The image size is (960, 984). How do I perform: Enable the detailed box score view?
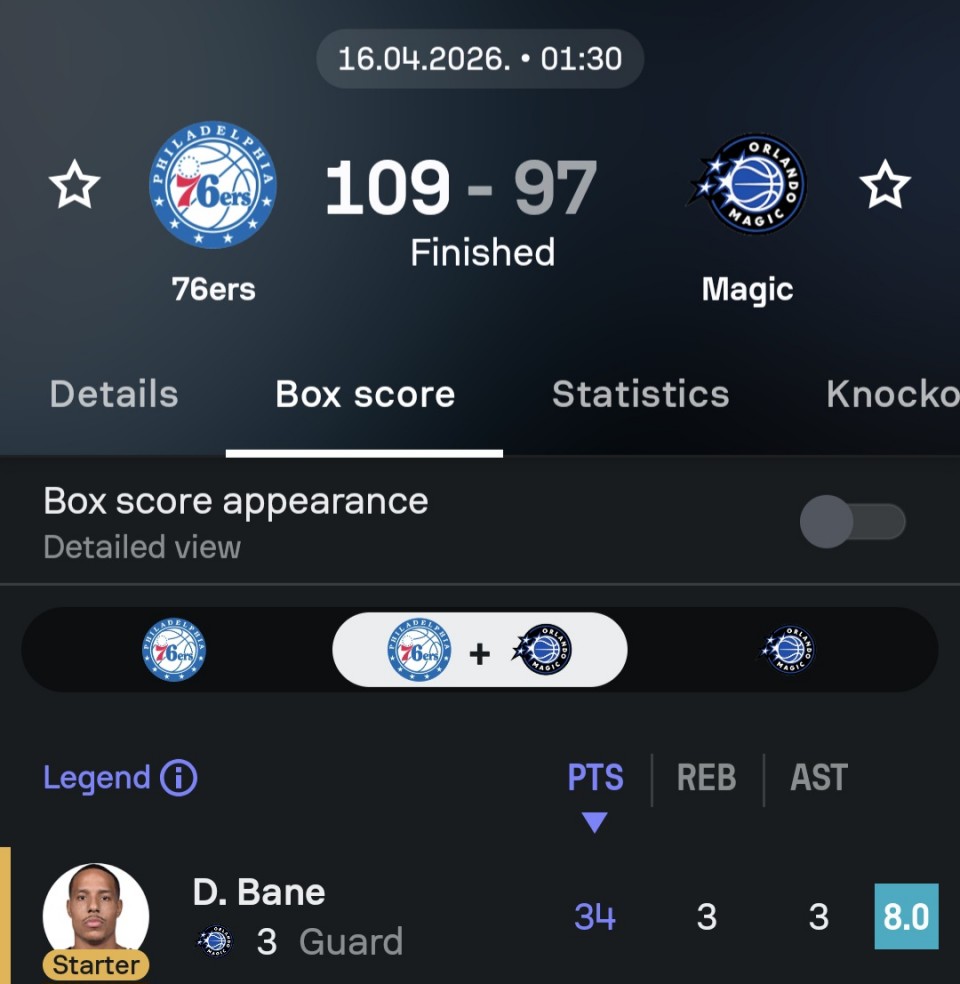coord(853,522)
